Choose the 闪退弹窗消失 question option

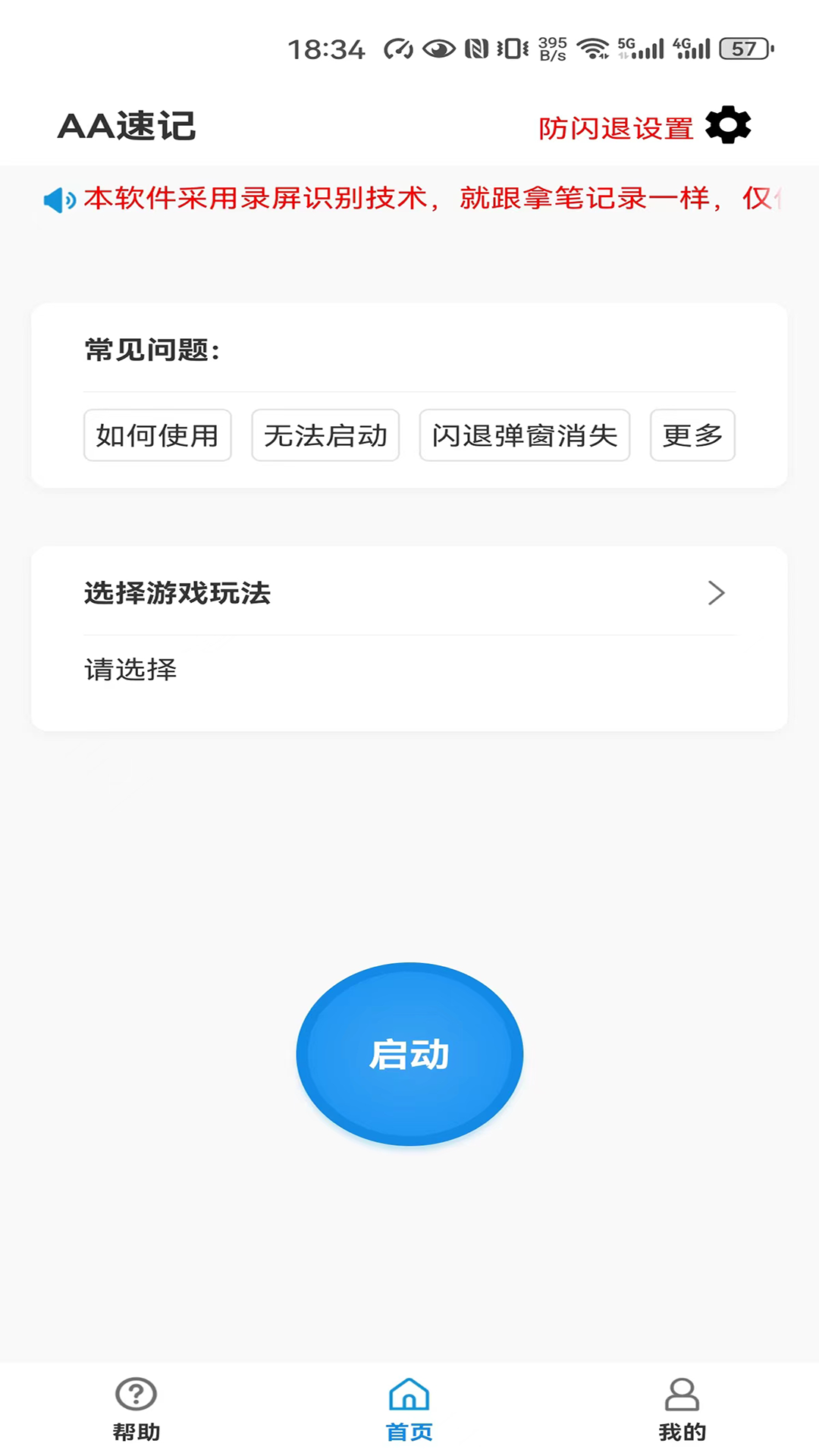tap(525, 435)
